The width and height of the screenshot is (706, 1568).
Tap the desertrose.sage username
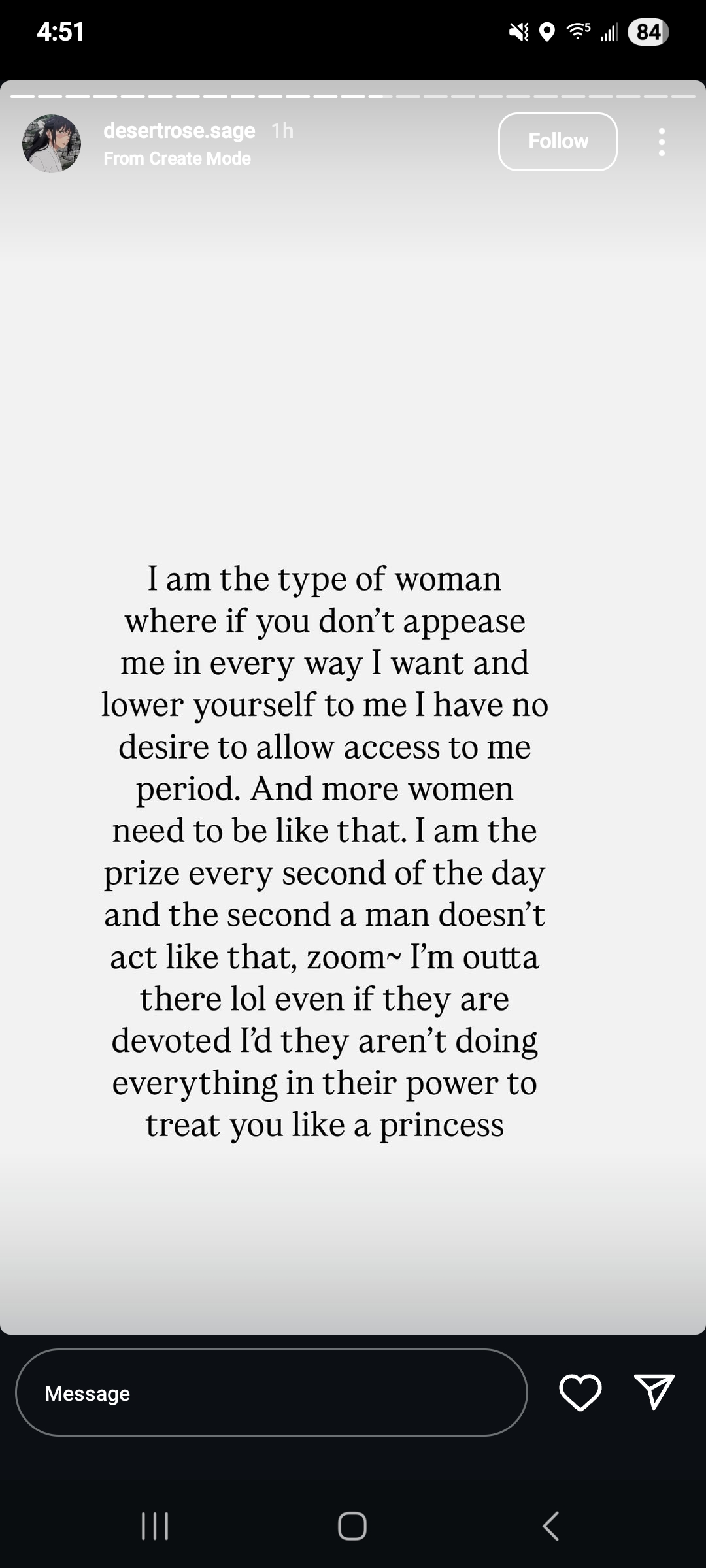coord(179,131)
